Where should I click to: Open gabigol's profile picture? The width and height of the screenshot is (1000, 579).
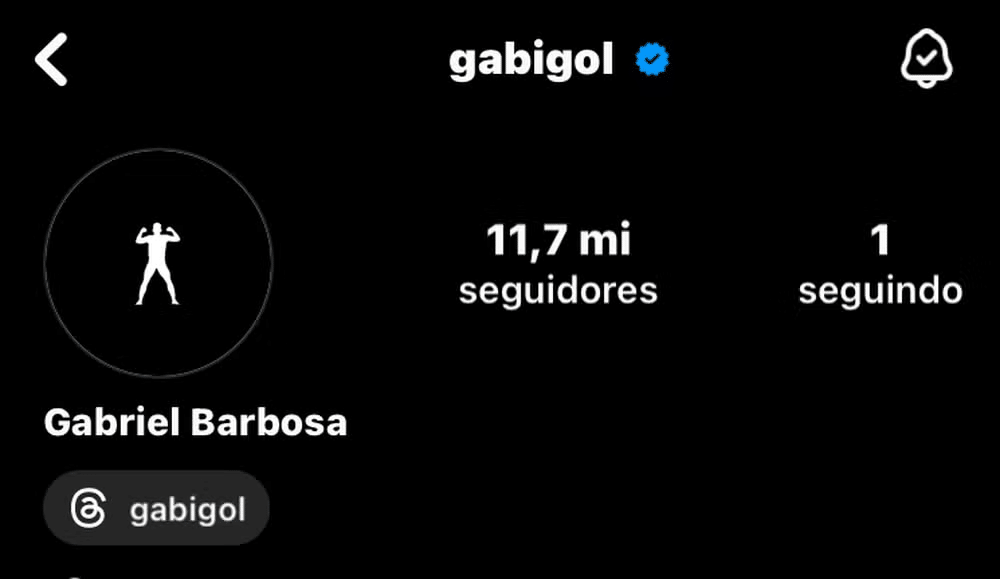(x=158, y=264)
